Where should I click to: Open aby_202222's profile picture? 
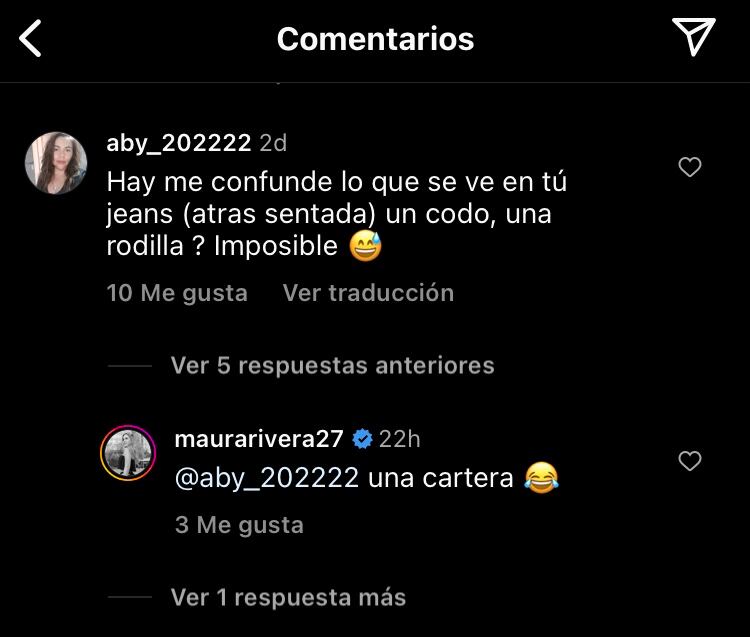(55, 162)
